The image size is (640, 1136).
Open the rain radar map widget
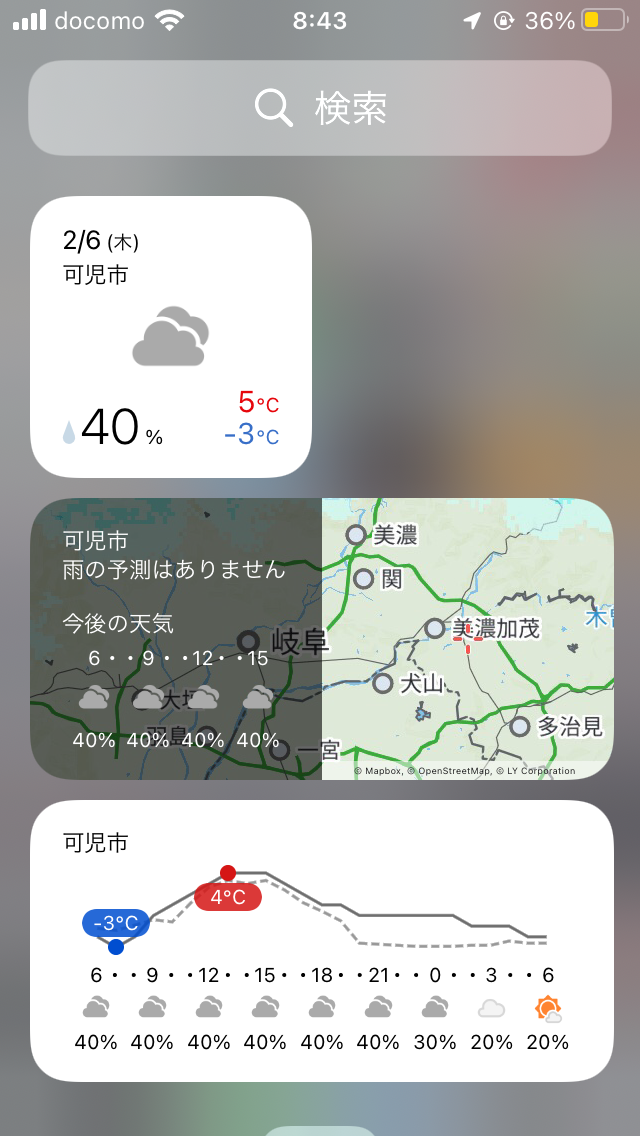point(322,639)
